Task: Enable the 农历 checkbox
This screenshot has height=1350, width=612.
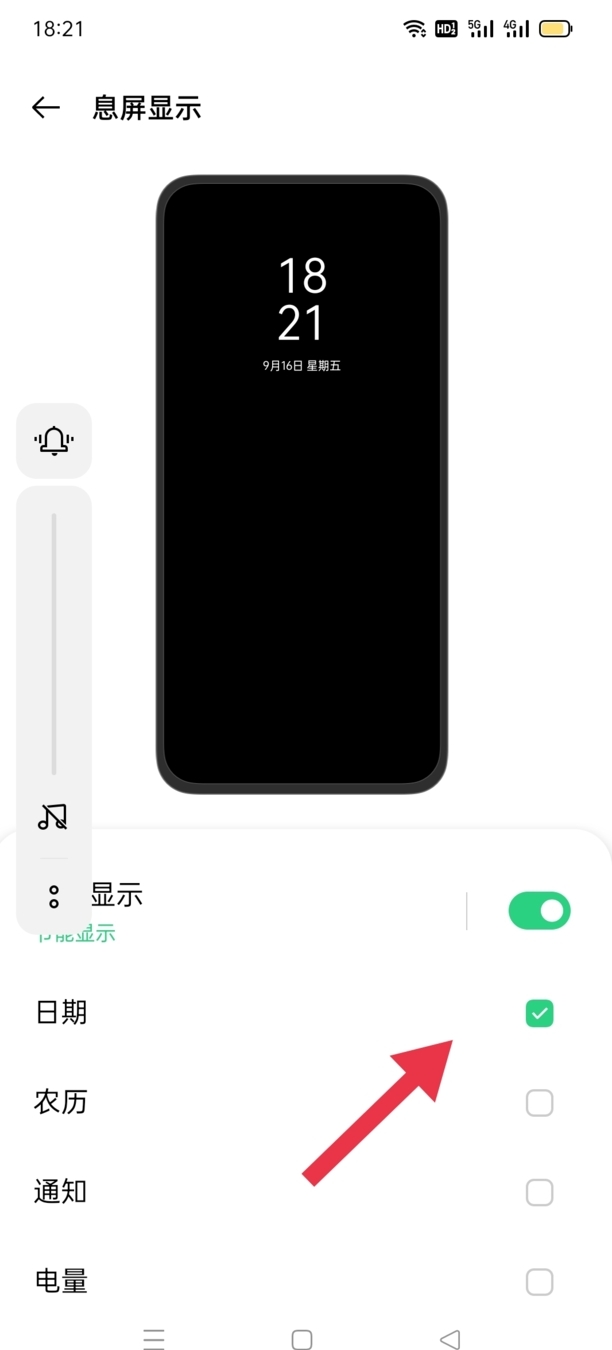Action: (x=539, y=1103)
